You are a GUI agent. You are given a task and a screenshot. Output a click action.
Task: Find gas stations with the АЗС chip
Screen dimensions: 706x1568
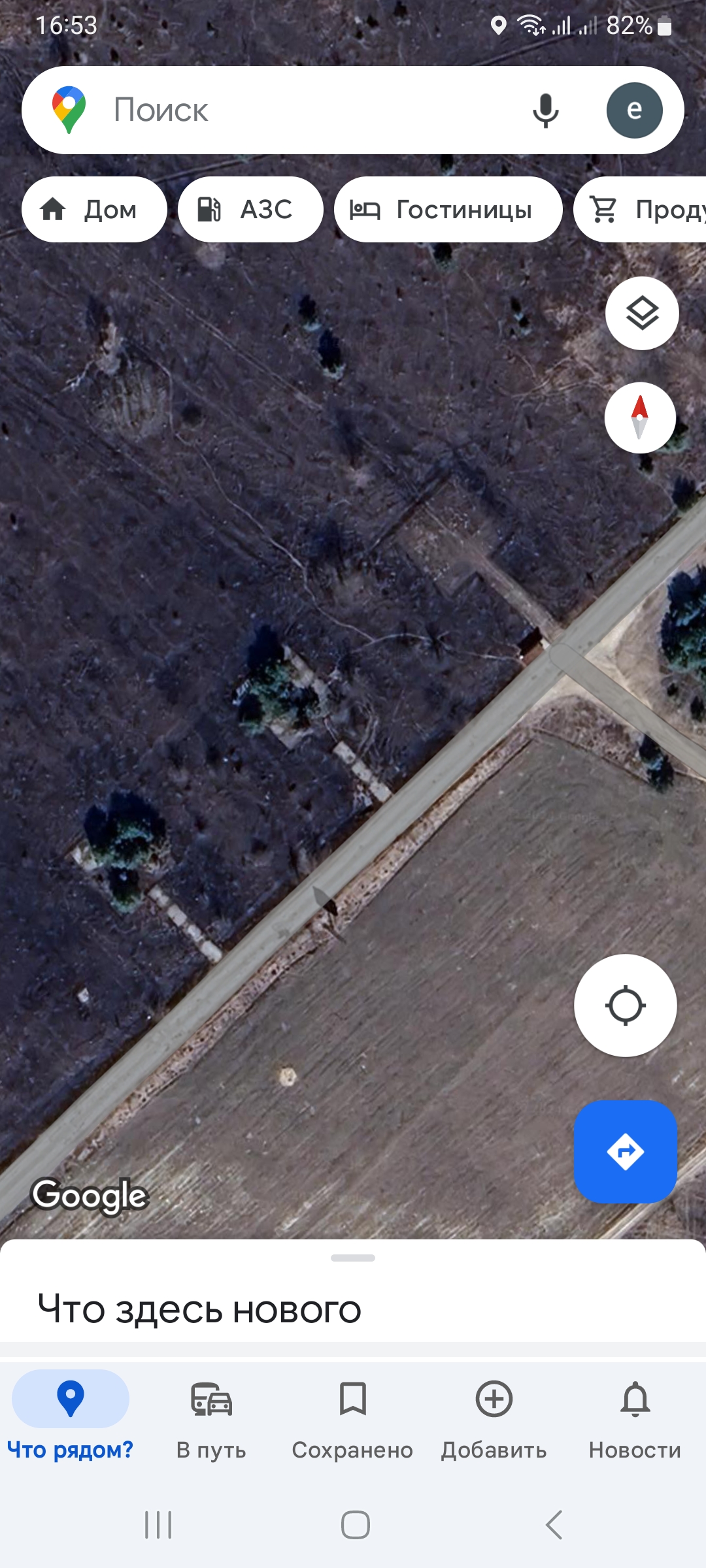pos(250,210)
